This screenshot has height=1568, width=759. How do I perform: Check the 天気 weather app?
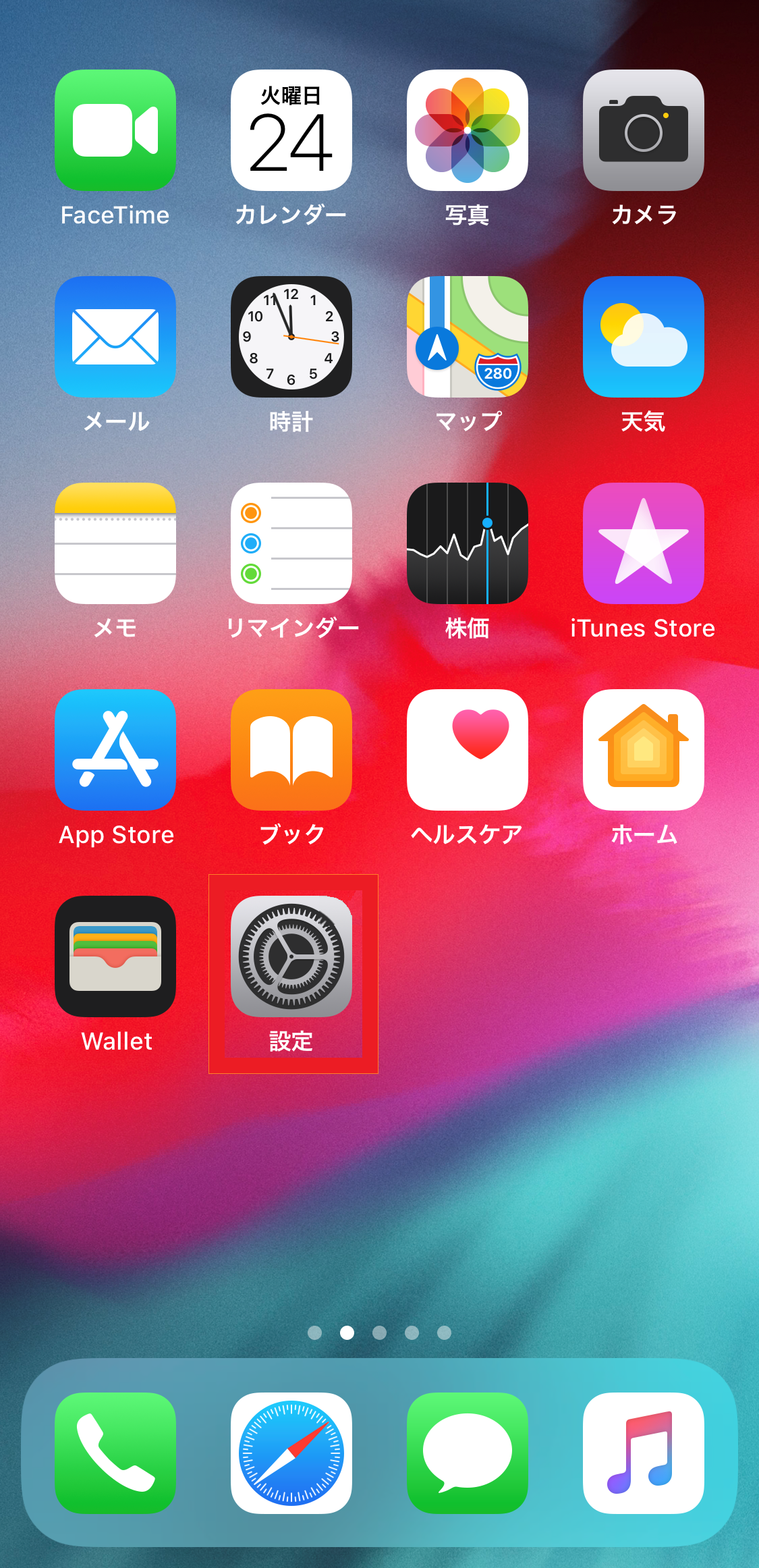tap(644, 337)
